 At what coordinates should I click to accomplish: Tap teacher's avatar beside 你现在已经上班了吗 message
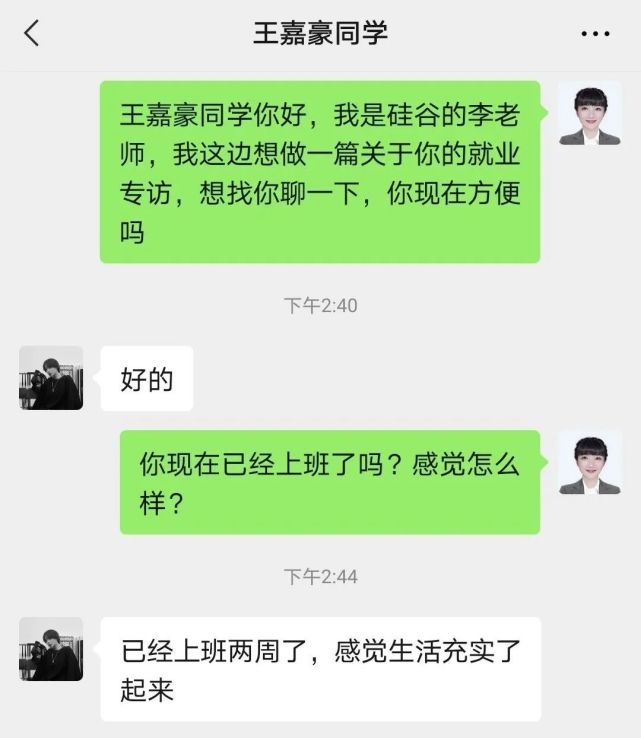pyautogui.click(x=590, y=462)
